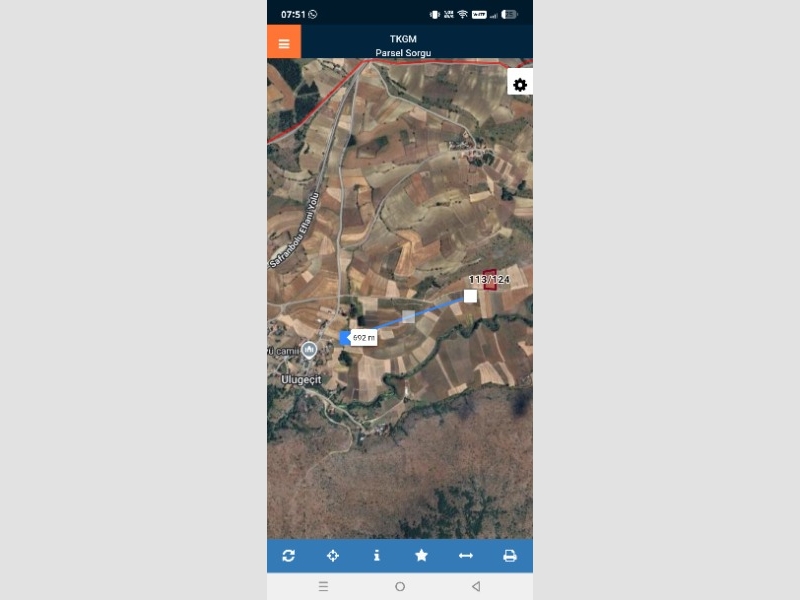Image resolution: width=800 pixels, height=600 pixels.
Task: Show parcel info via the i icon
Action: click(377, 556)
